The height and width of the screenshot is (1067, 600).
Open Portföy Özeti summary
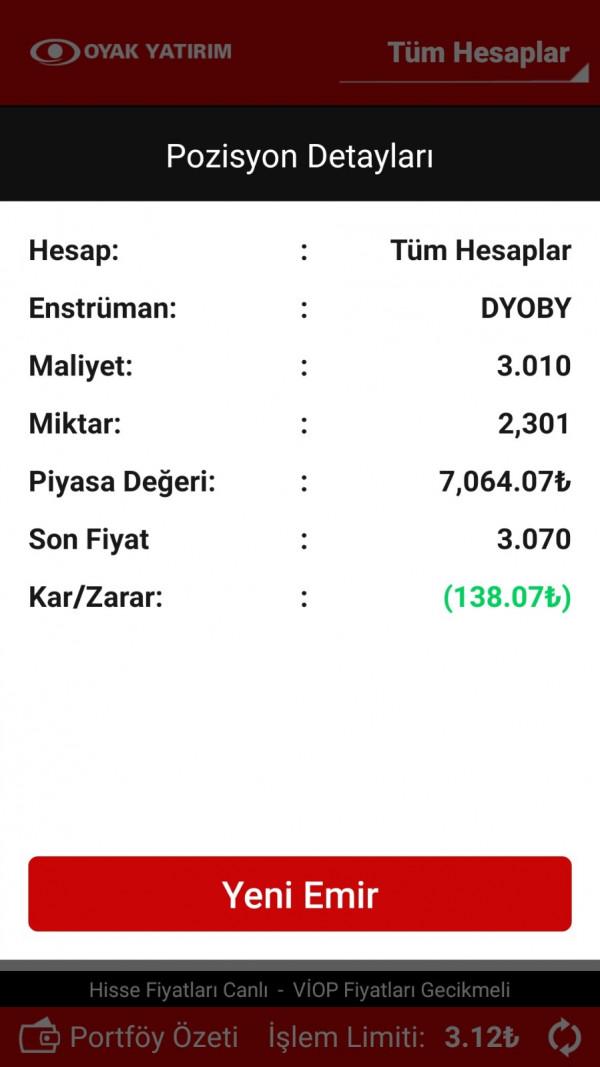(x=129, y=1038)
